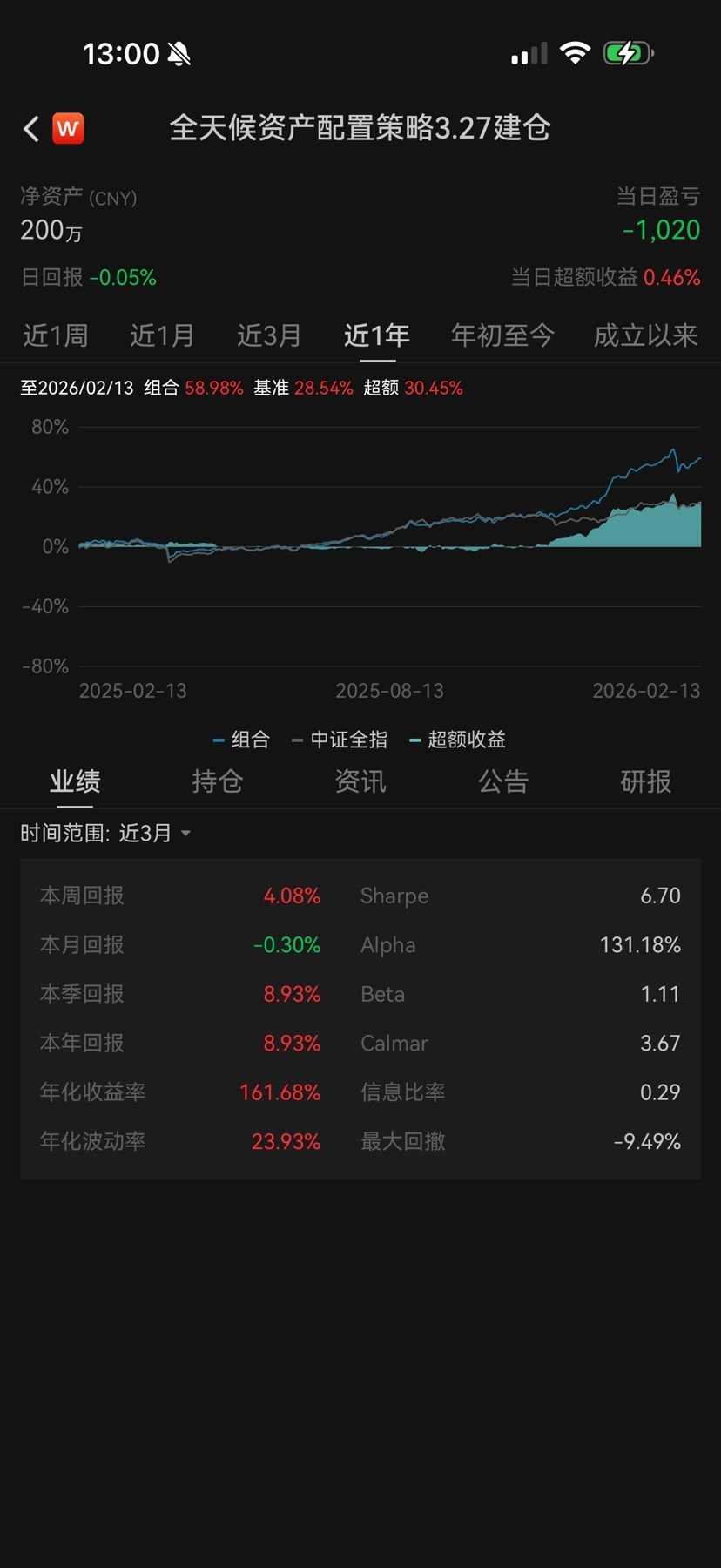721x1568 pixels.
Task: Go back using the top-left arrow
Action: (31, 129)
